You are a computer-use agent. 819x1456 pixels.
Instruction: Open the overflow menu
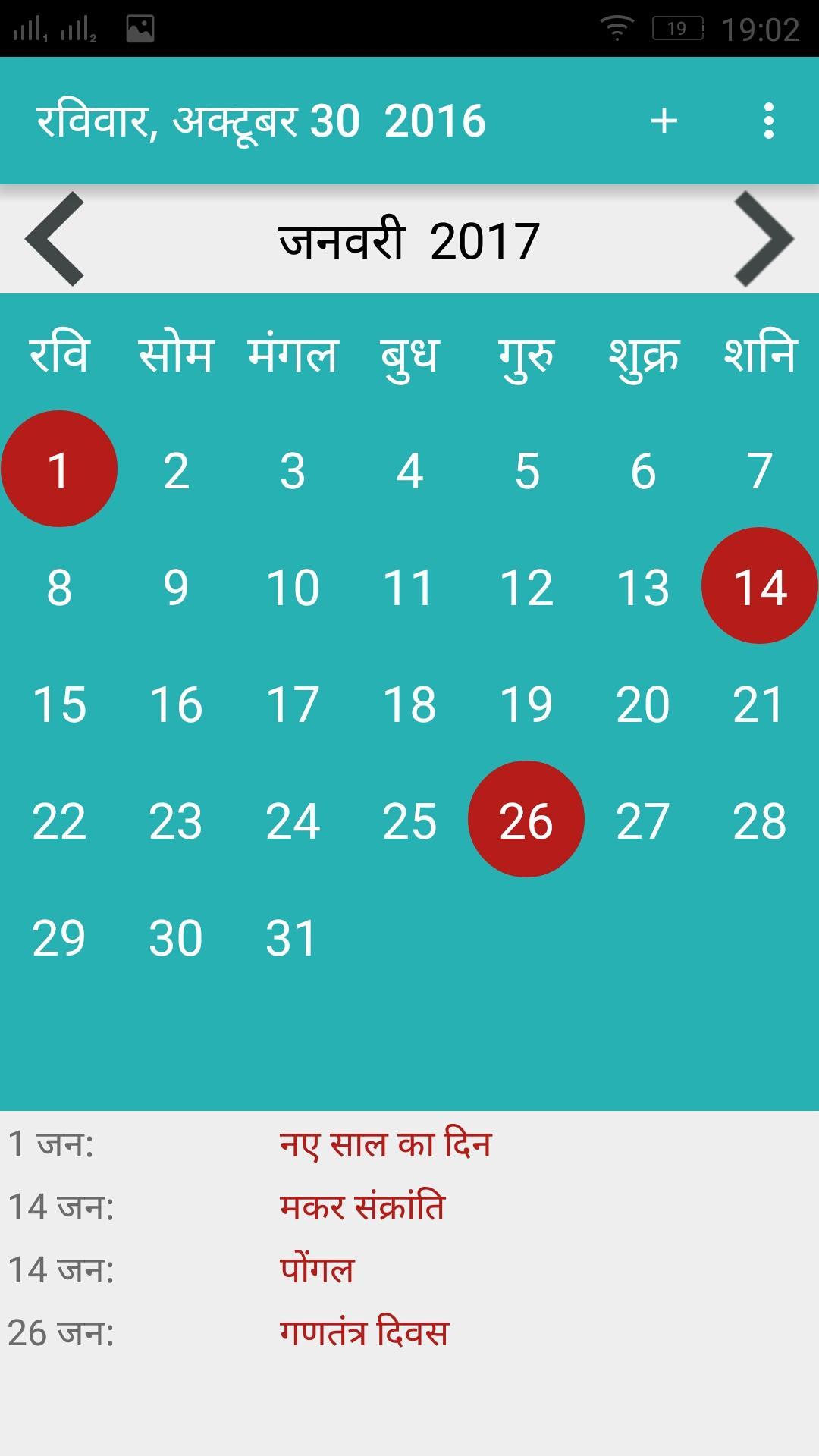[x=768, y=121]
